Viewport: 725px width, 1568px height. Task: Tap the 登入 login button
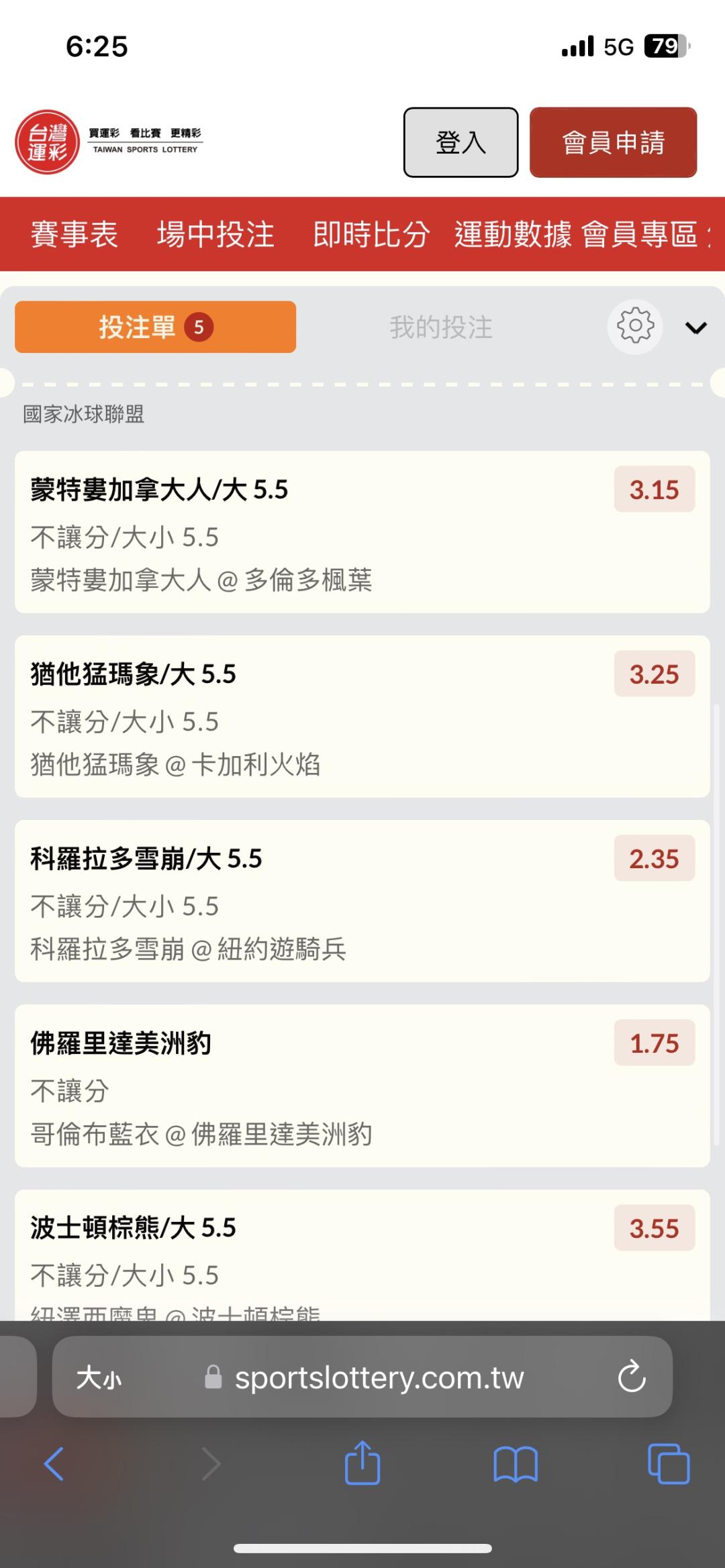461,142
